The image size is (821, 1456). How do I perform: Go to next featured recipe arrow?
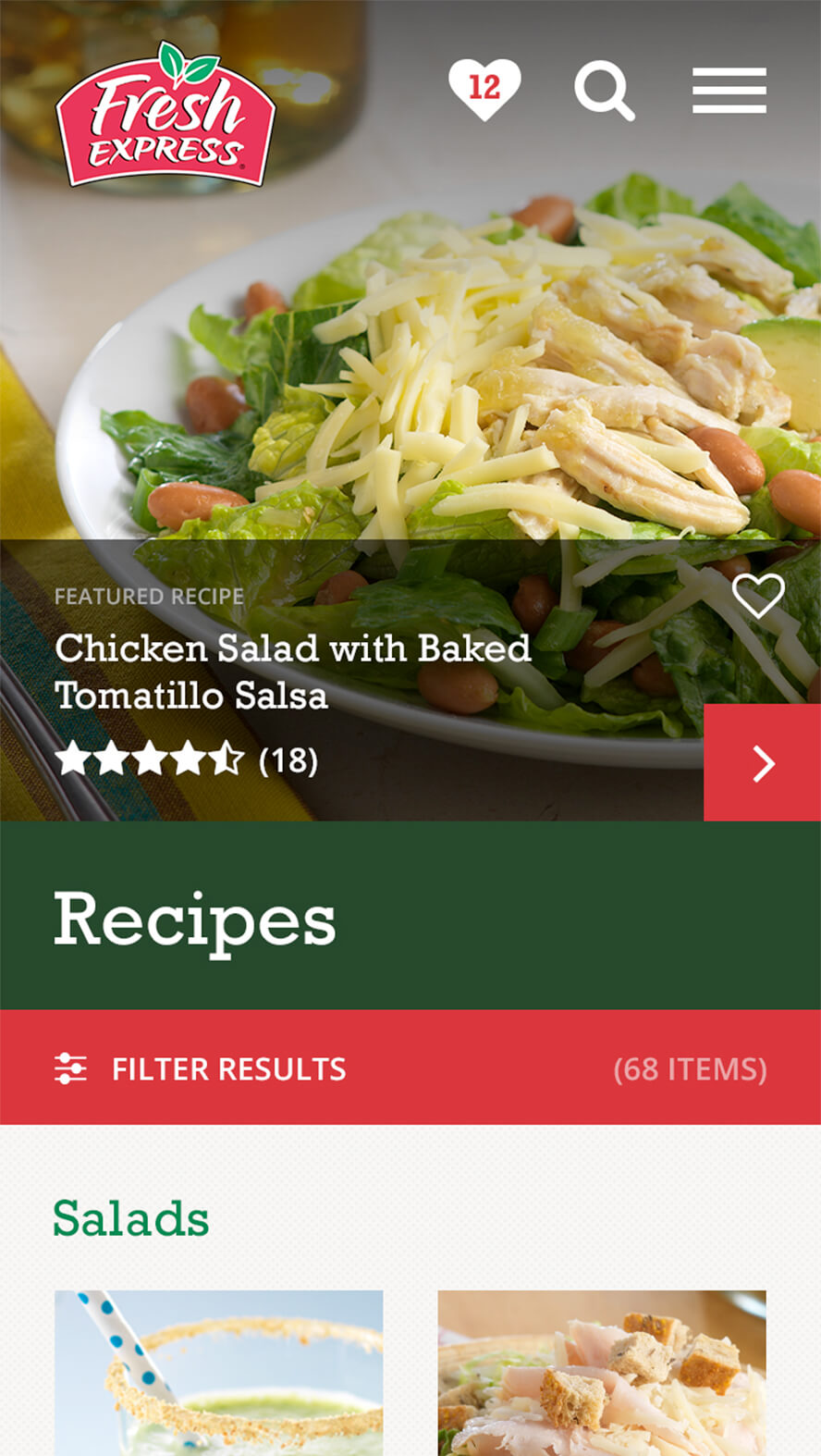coord(763,762)
